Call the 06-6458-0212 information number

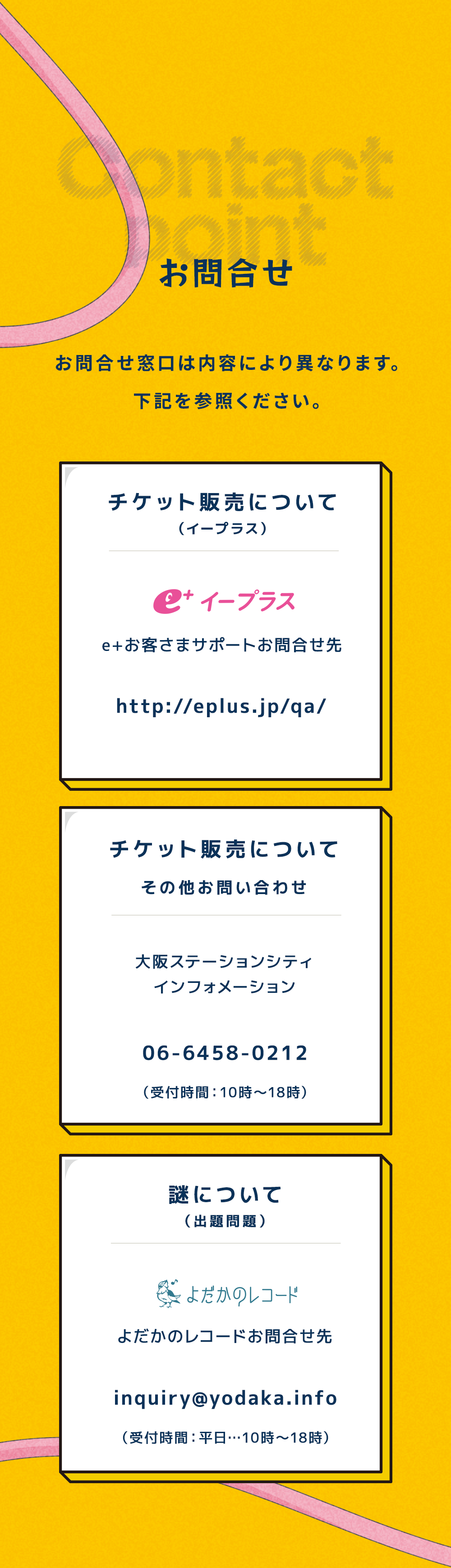(x=225, y=1052)
